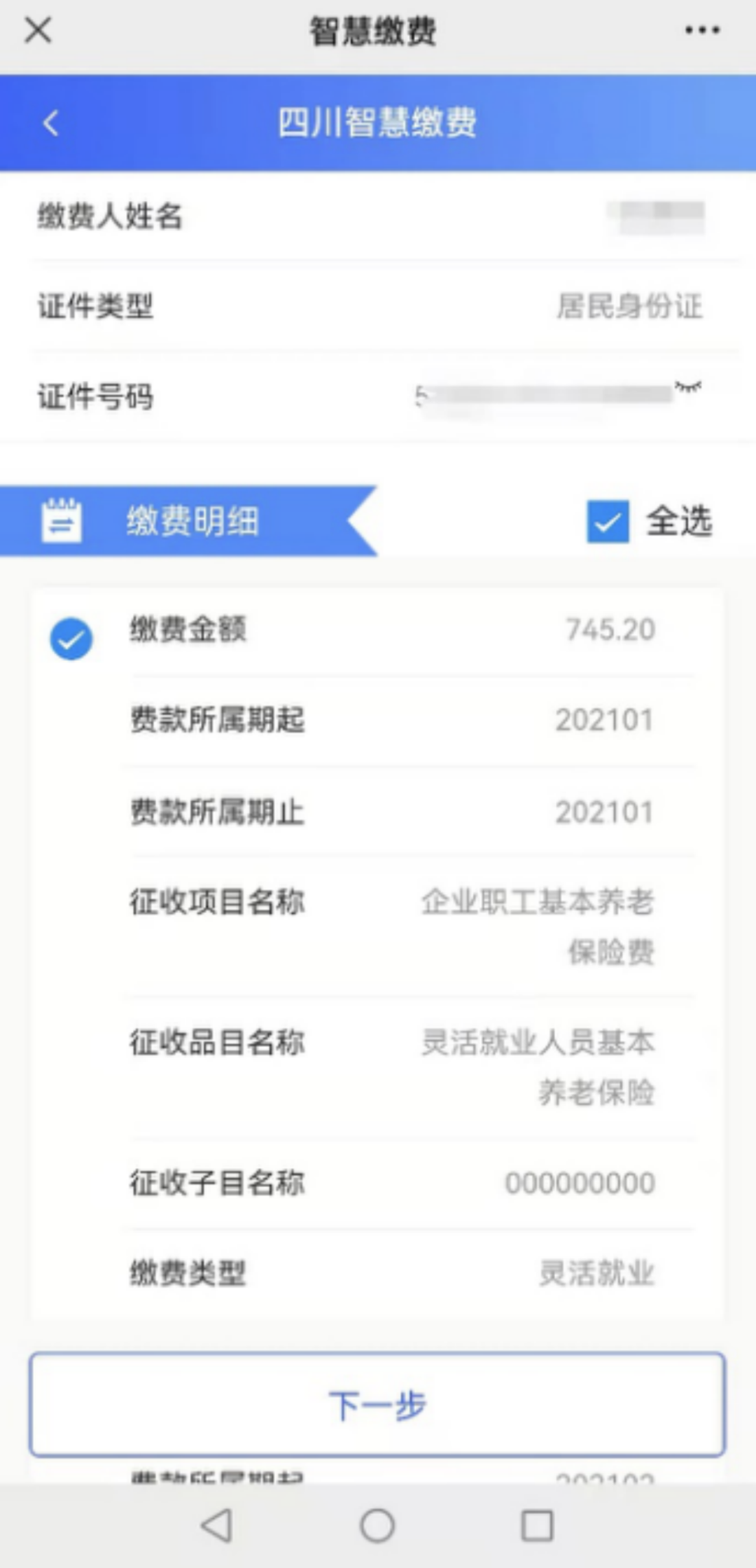This screenshot has height=1568, width=756.
Task: Go to the home screen via circle button
Action: click(377, 1525)
